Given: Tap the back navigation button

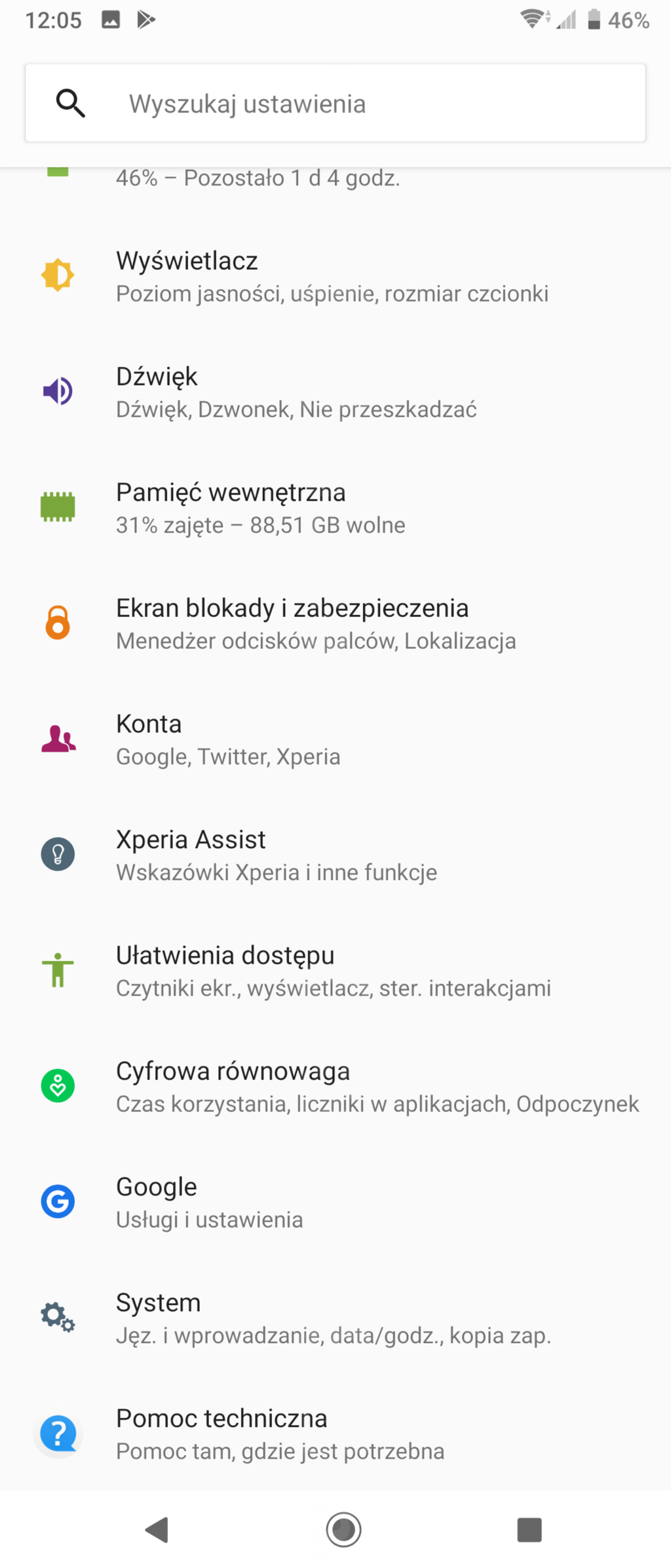Looking at the screenshot, I should pos(157,1530).
